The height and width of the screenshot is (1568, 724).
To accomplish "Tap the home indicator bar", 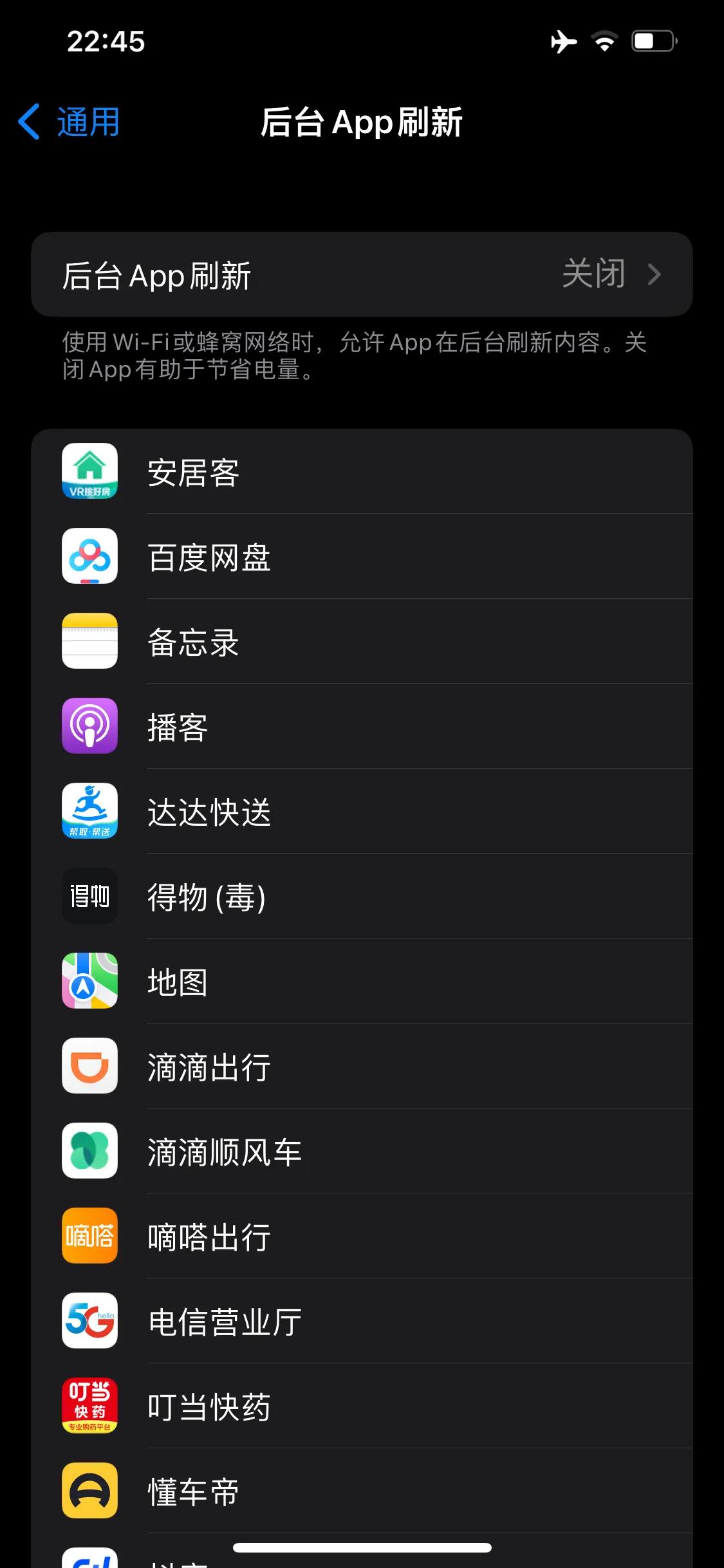I will (362, 1547).
